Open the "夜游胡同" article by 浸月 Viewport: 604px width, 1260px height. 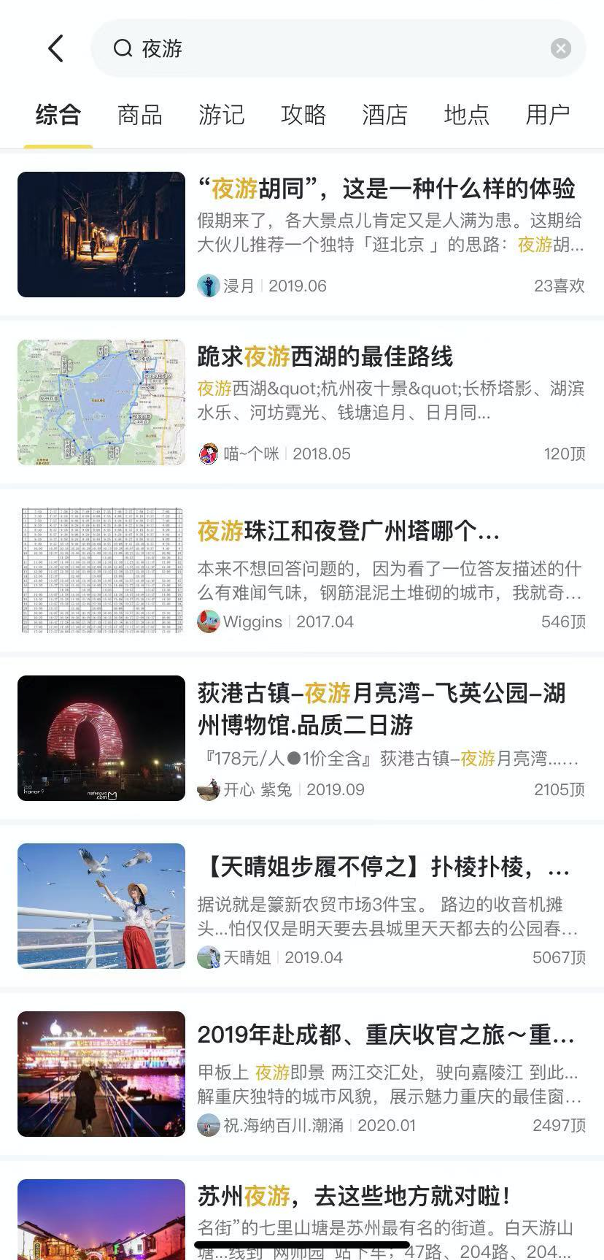click(x=385, y=189)
